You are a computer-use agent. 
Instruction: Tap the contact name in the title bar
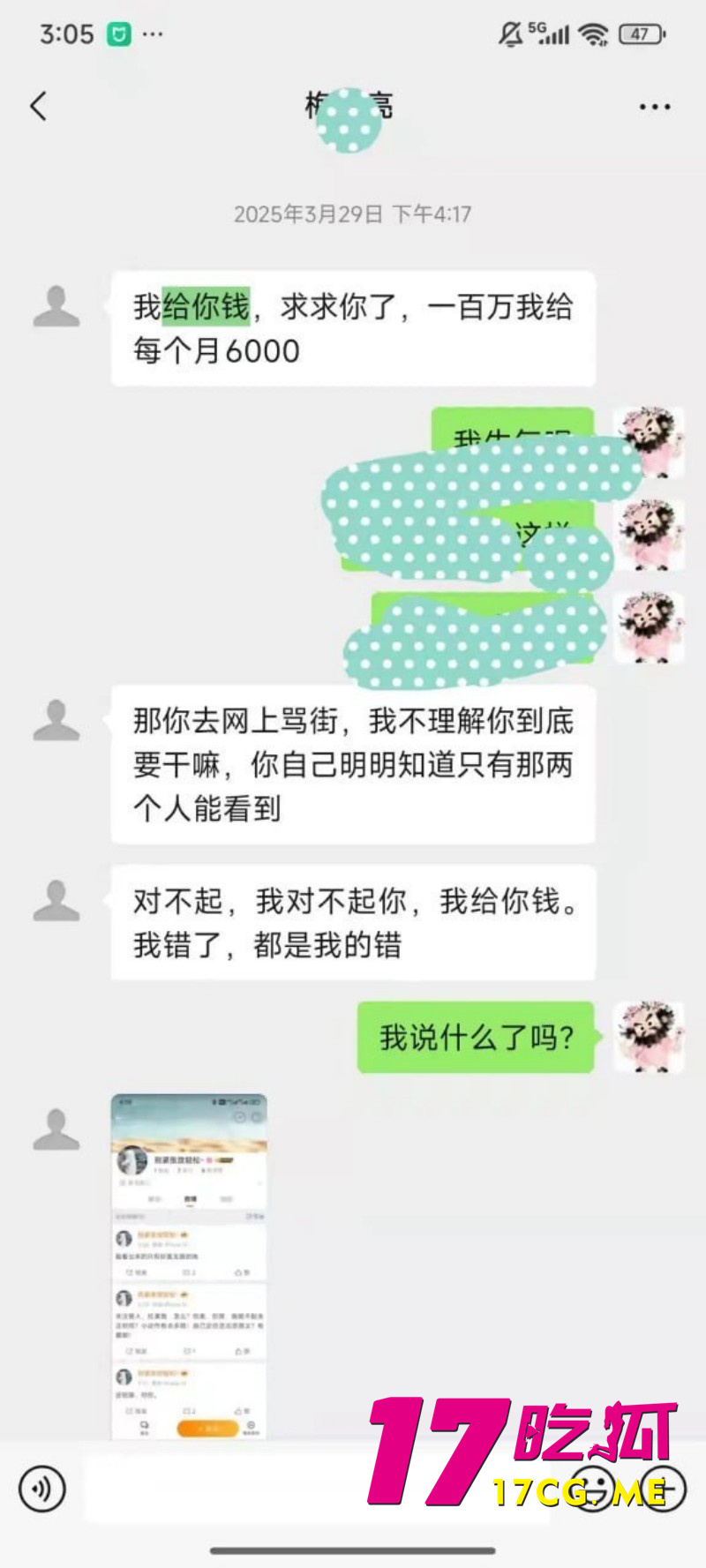coord(351,106)
